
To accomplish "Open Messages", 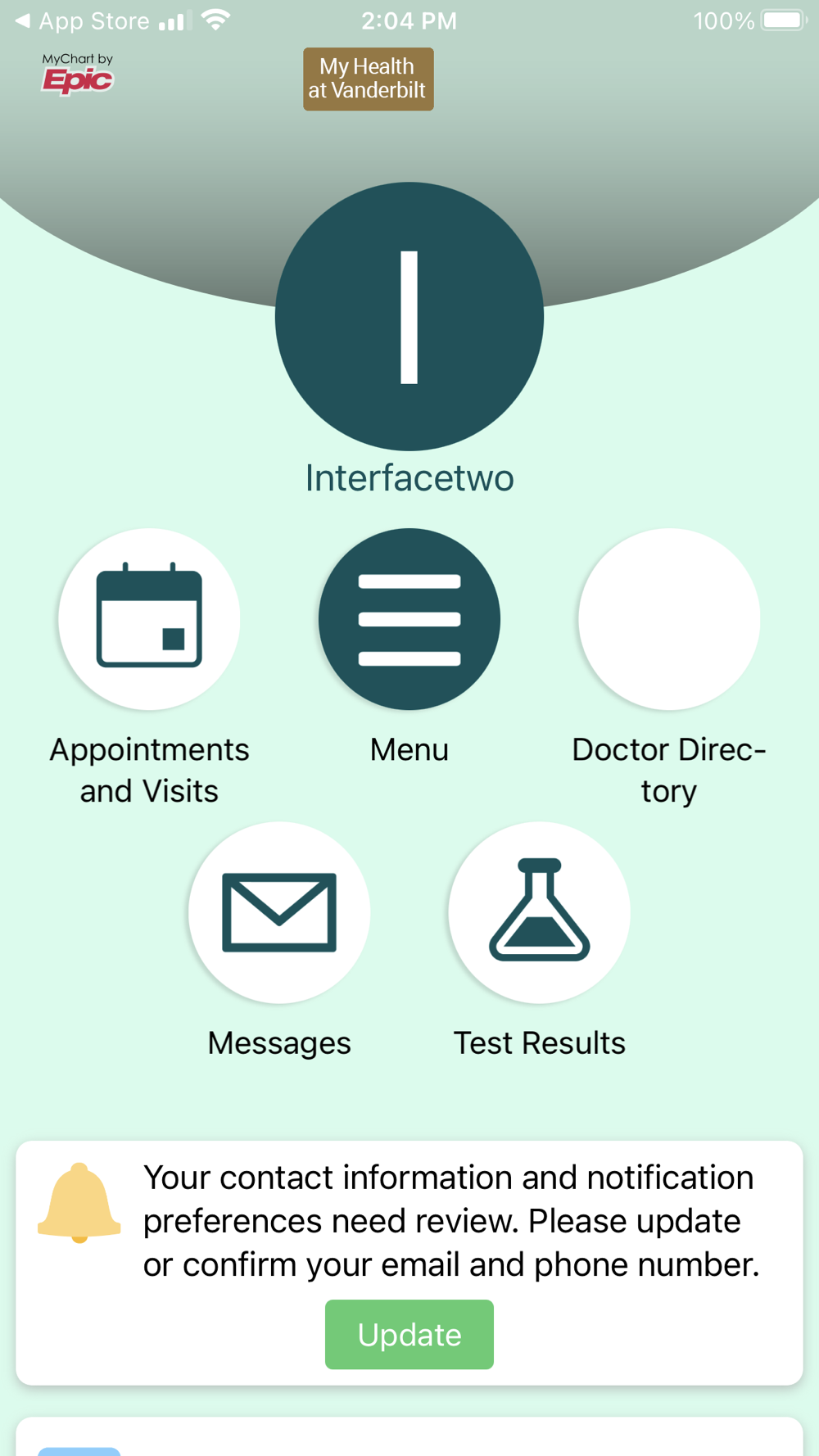I will coord(279,912).
